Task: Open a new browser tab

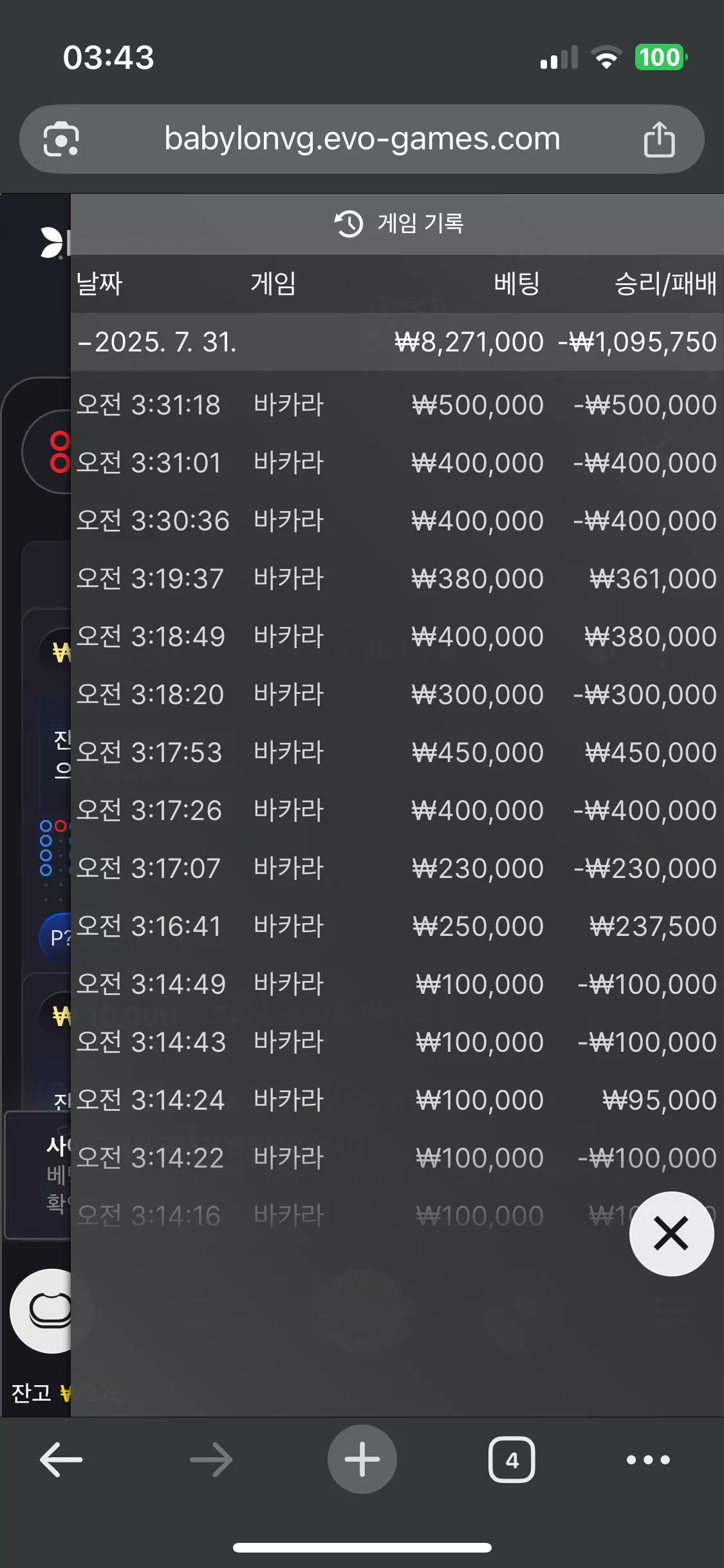Action: 362,1459
